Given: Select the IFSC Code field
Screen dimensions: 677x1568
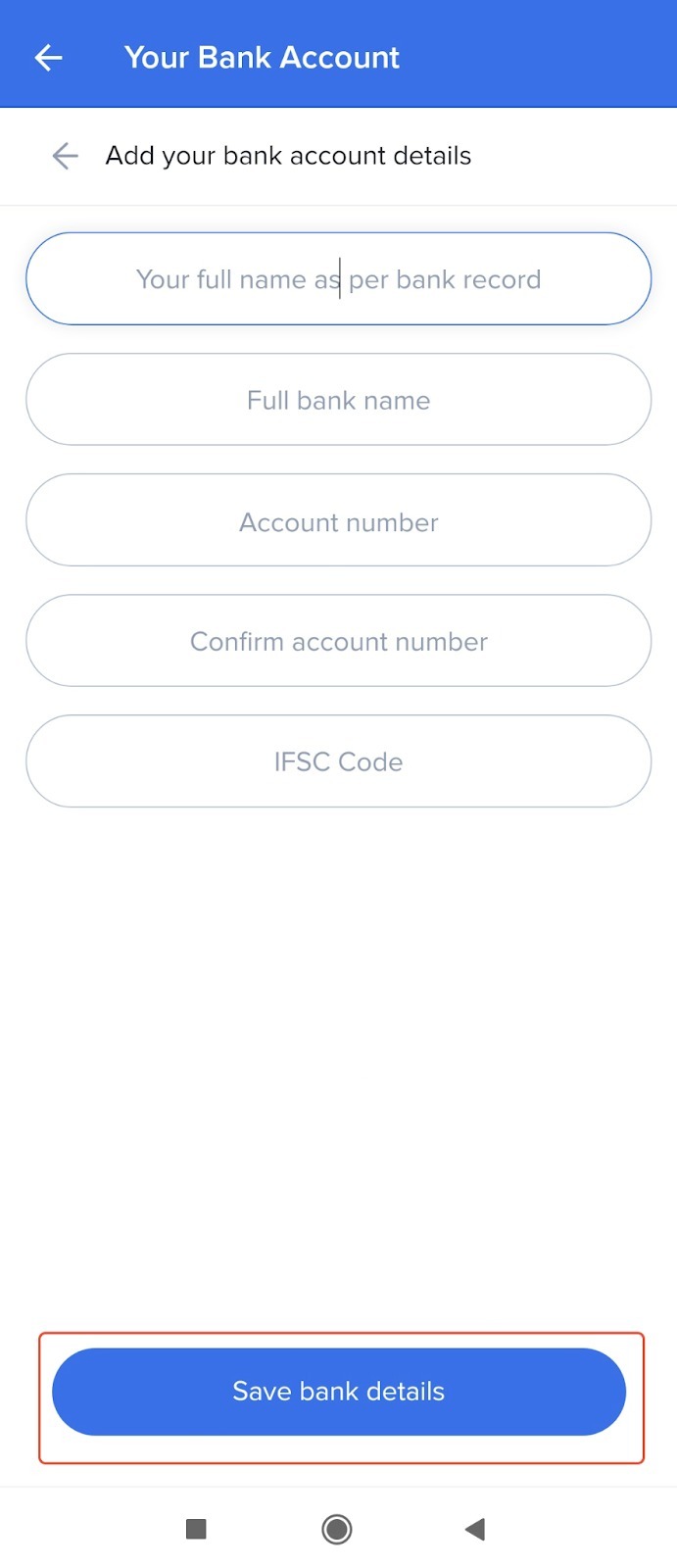Looking at the screenshot, I should point(338,761).
